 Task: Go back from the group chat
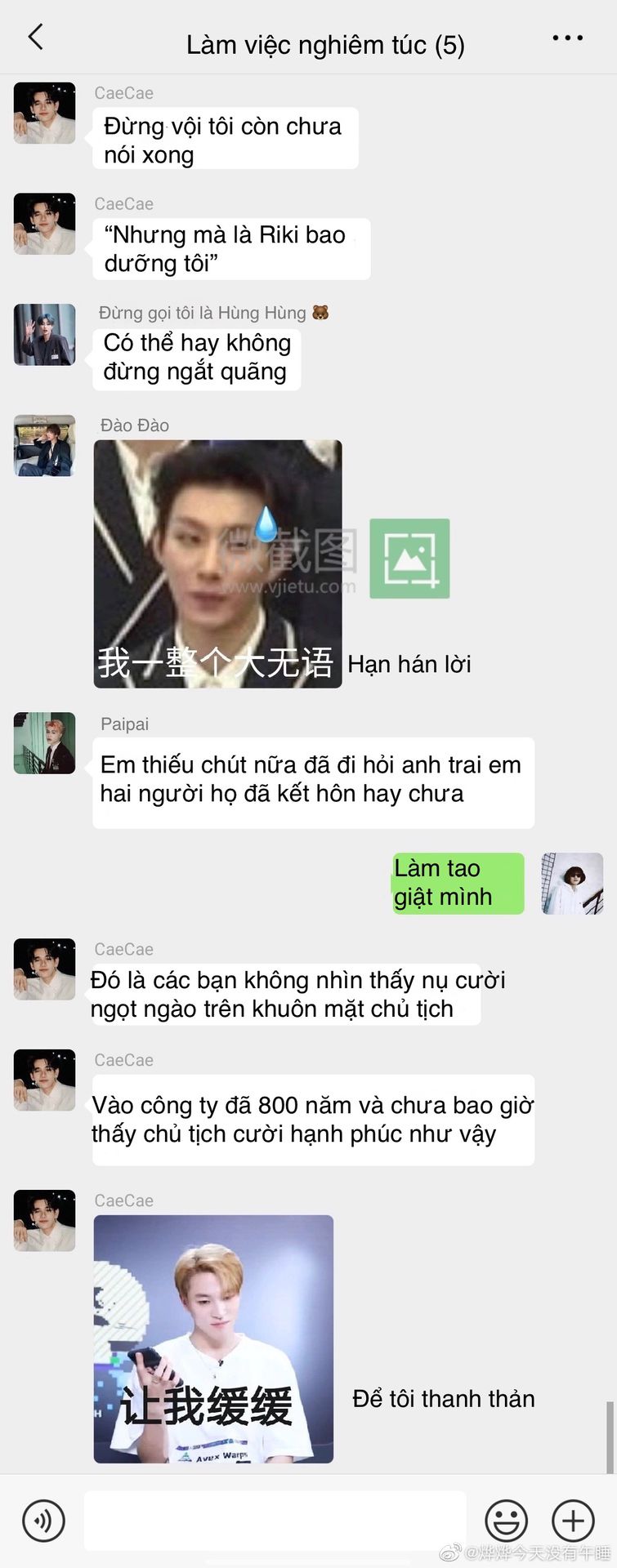pyautogui.click(x=35, y=38)
